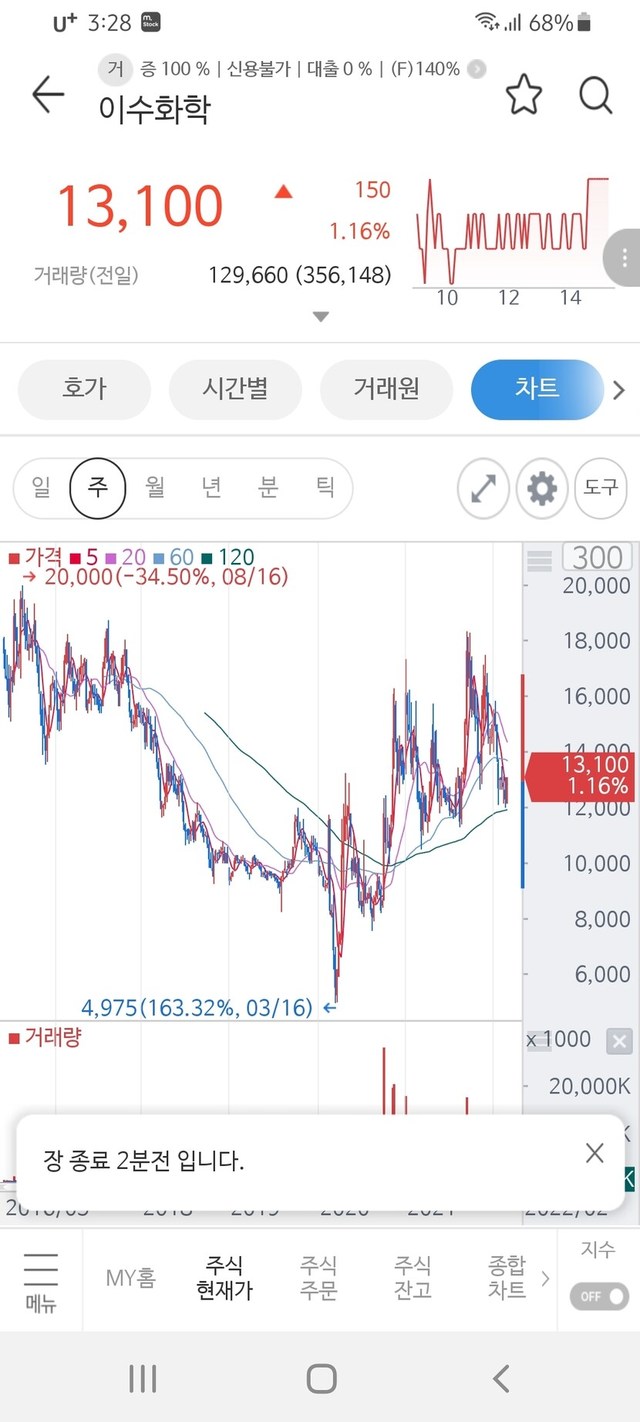Screen dimensions: 640x1422
Task: Switch to the 호가 tab
Action: click(x=84, y=389)
